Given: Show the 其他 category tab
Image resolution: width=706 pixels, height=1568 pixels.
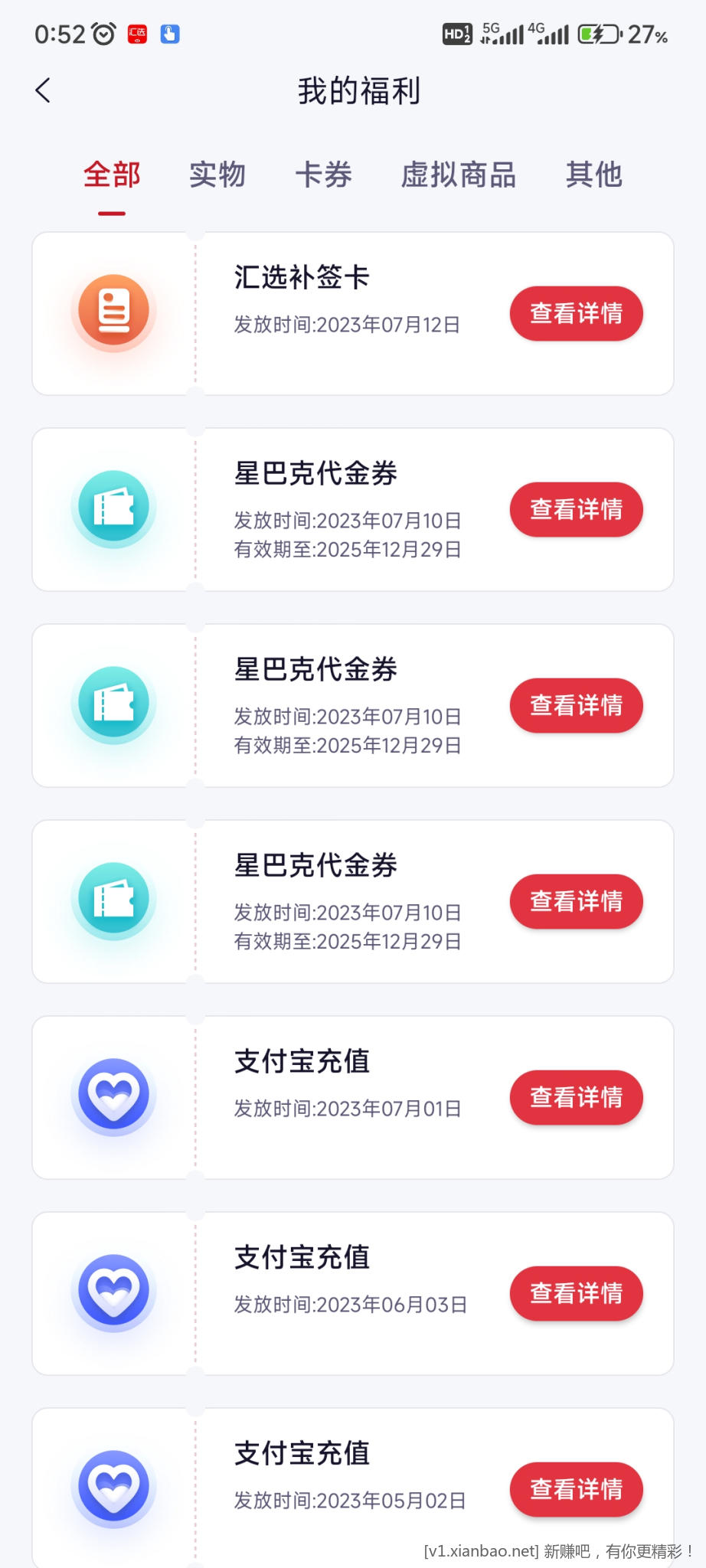Looking at the screenshot, I should (594, 175).
